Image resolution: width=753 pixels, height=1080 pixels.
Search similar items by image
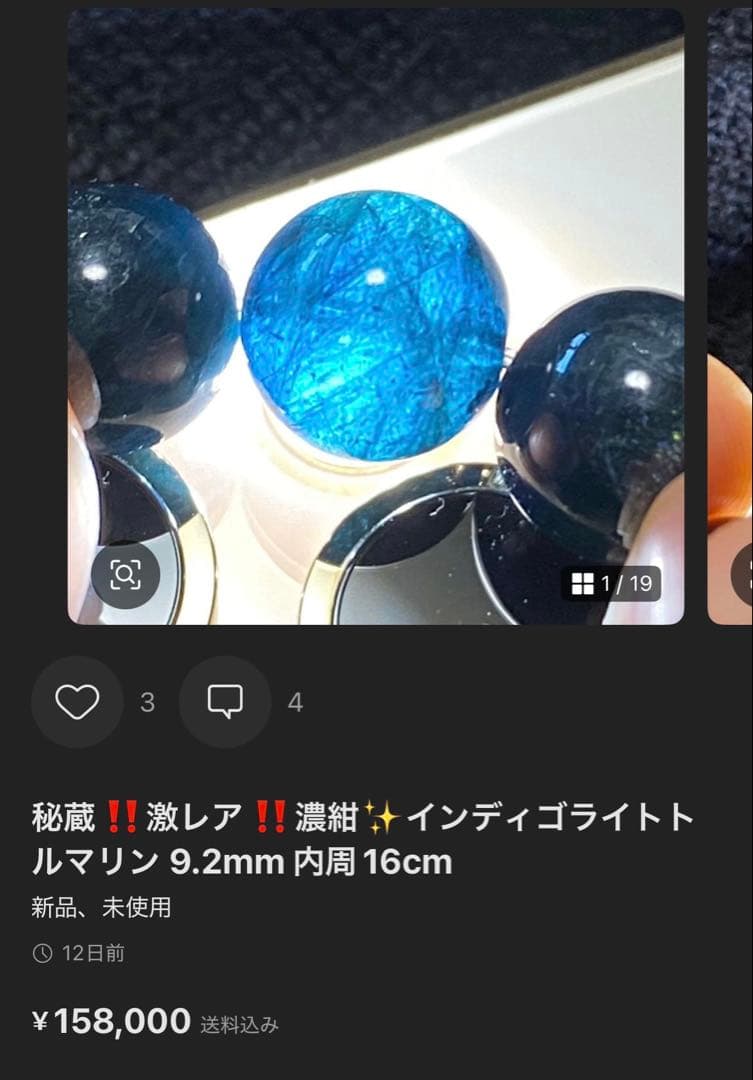126,575
